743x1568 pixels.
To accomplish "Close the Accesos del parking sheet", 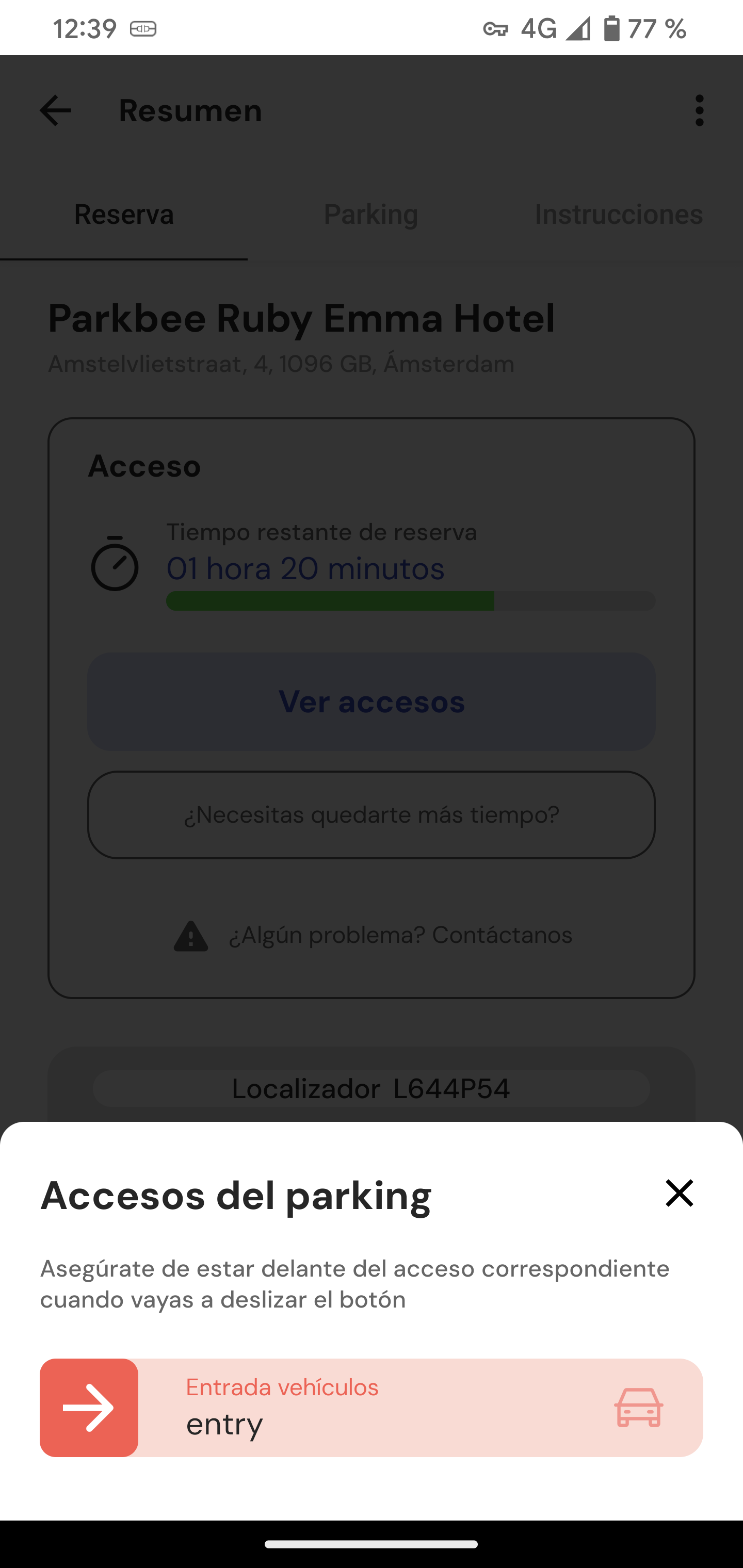I will pos(679,1194).
